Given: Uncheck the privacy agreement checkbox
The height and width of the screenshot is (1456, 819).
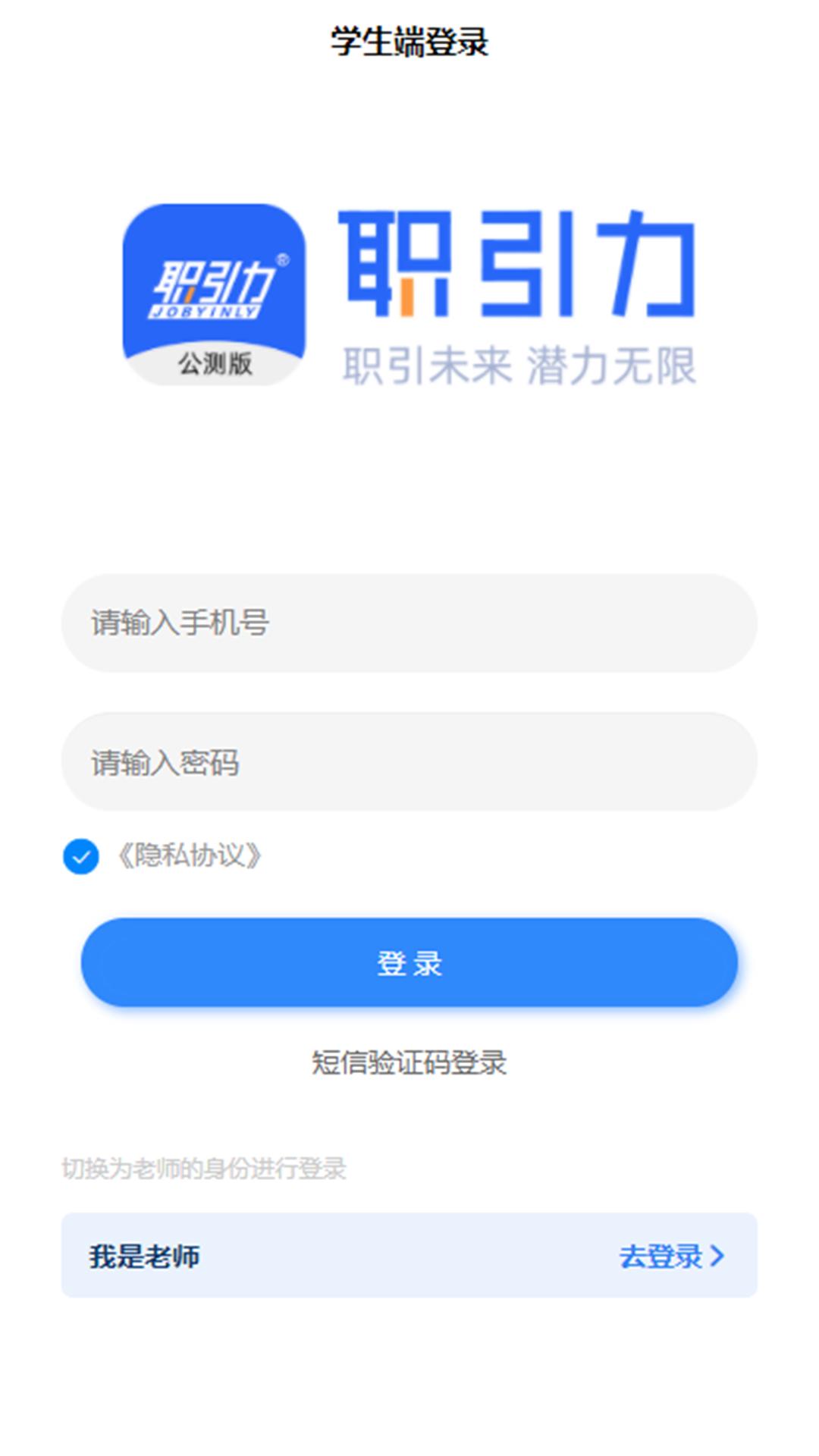Looking at the screenshot, I should click(x=81, y=857).
